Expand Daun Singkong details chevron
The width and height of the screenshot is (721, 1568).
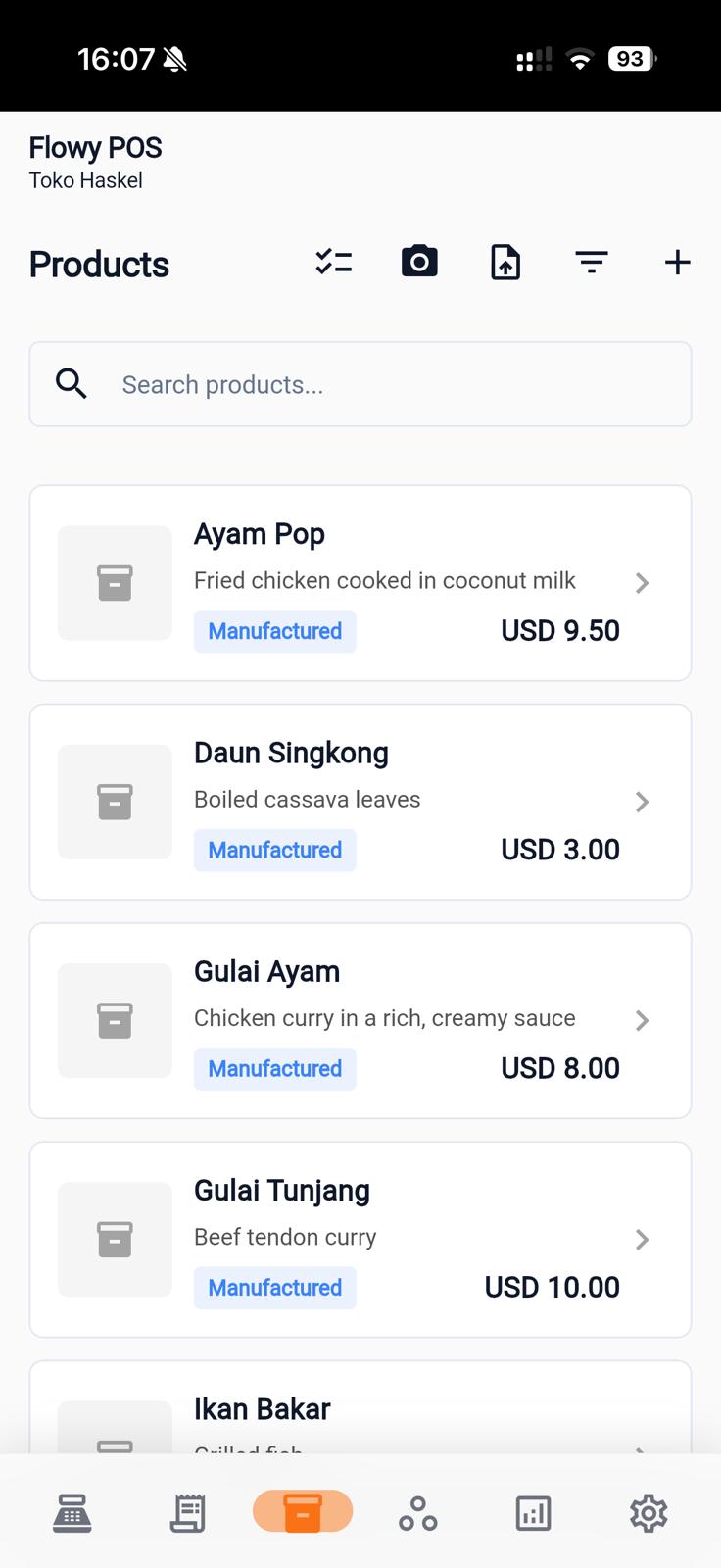[x=643, y=802]
